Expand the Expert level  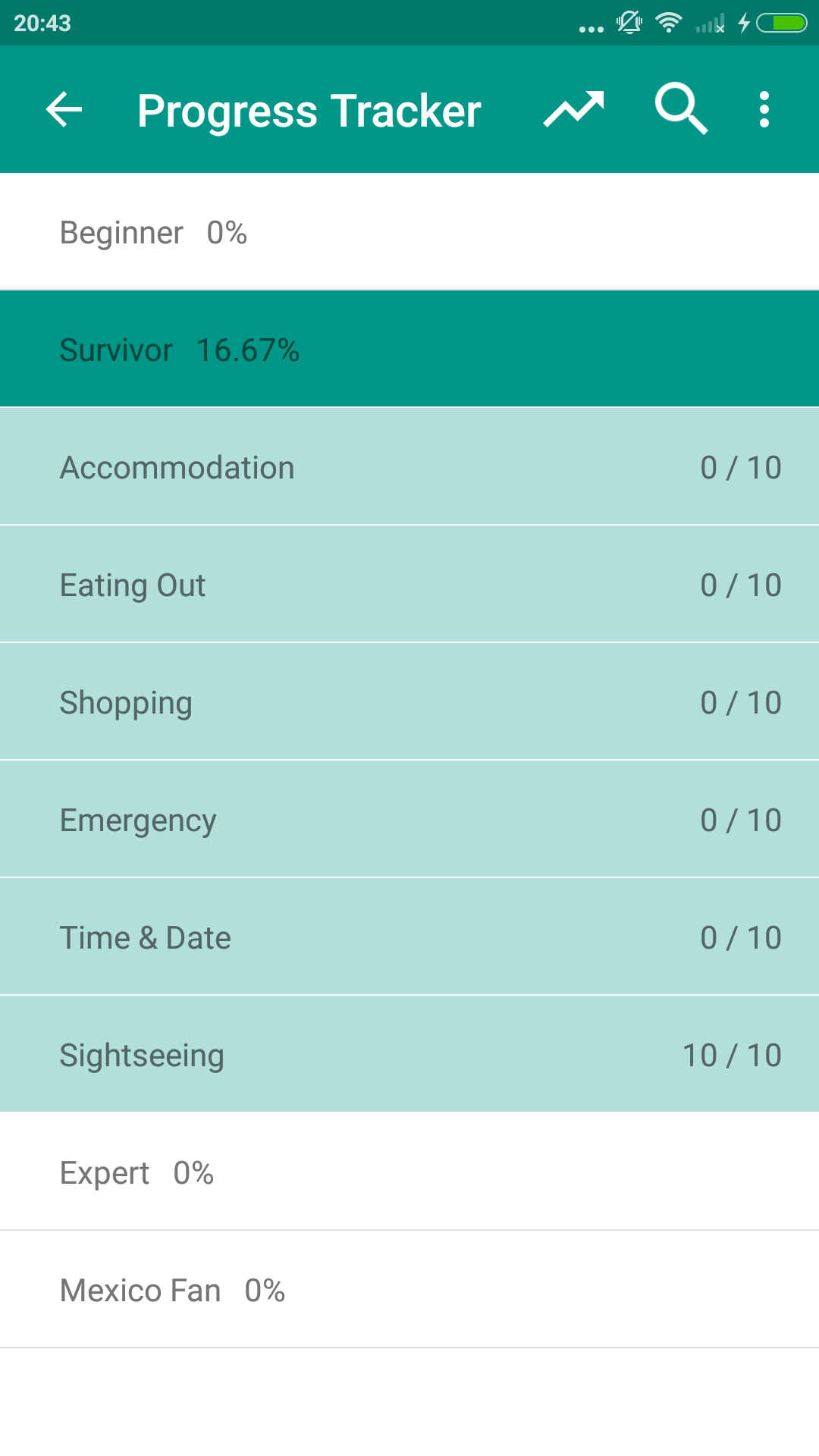tap(409, 1172)
